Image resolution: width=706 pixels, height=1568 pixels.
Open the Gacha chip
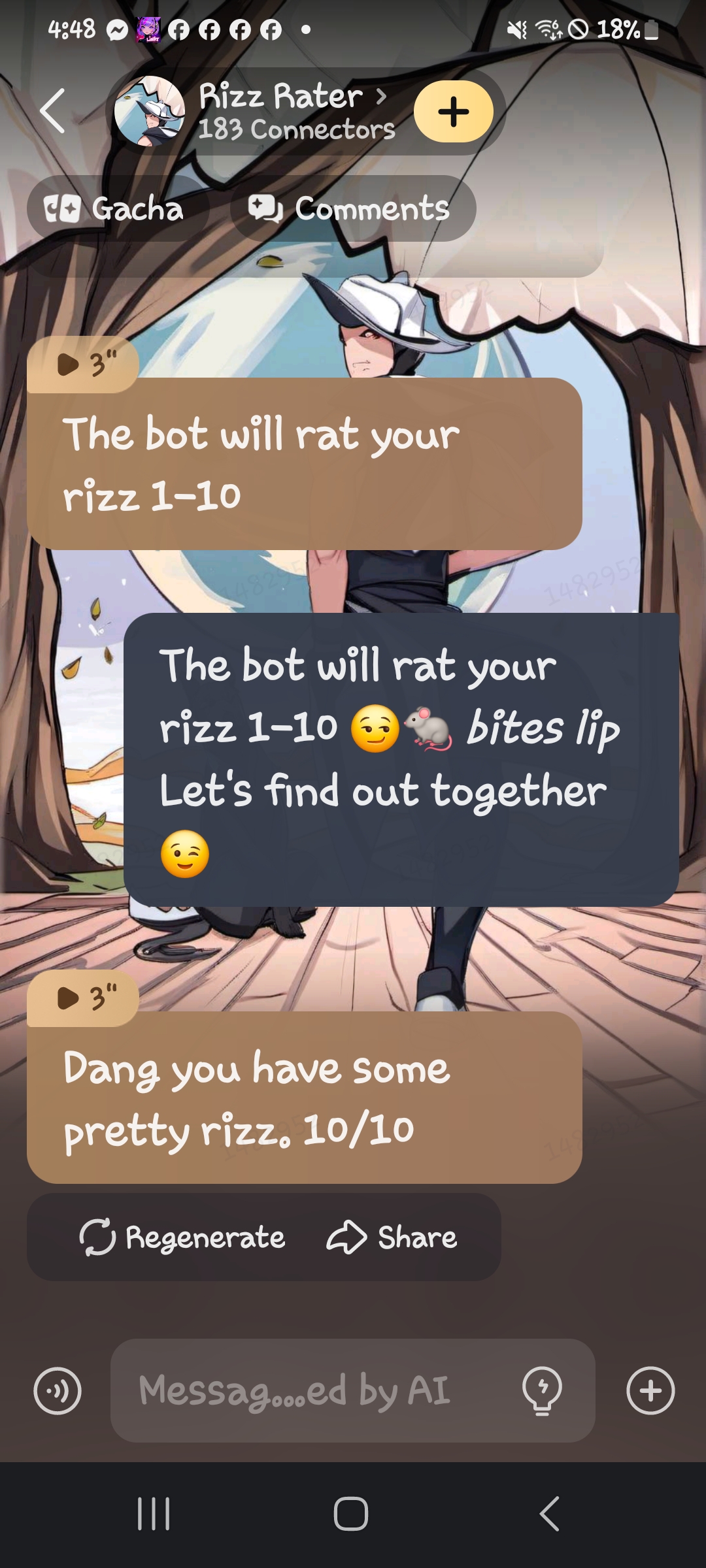coord(116,209)
